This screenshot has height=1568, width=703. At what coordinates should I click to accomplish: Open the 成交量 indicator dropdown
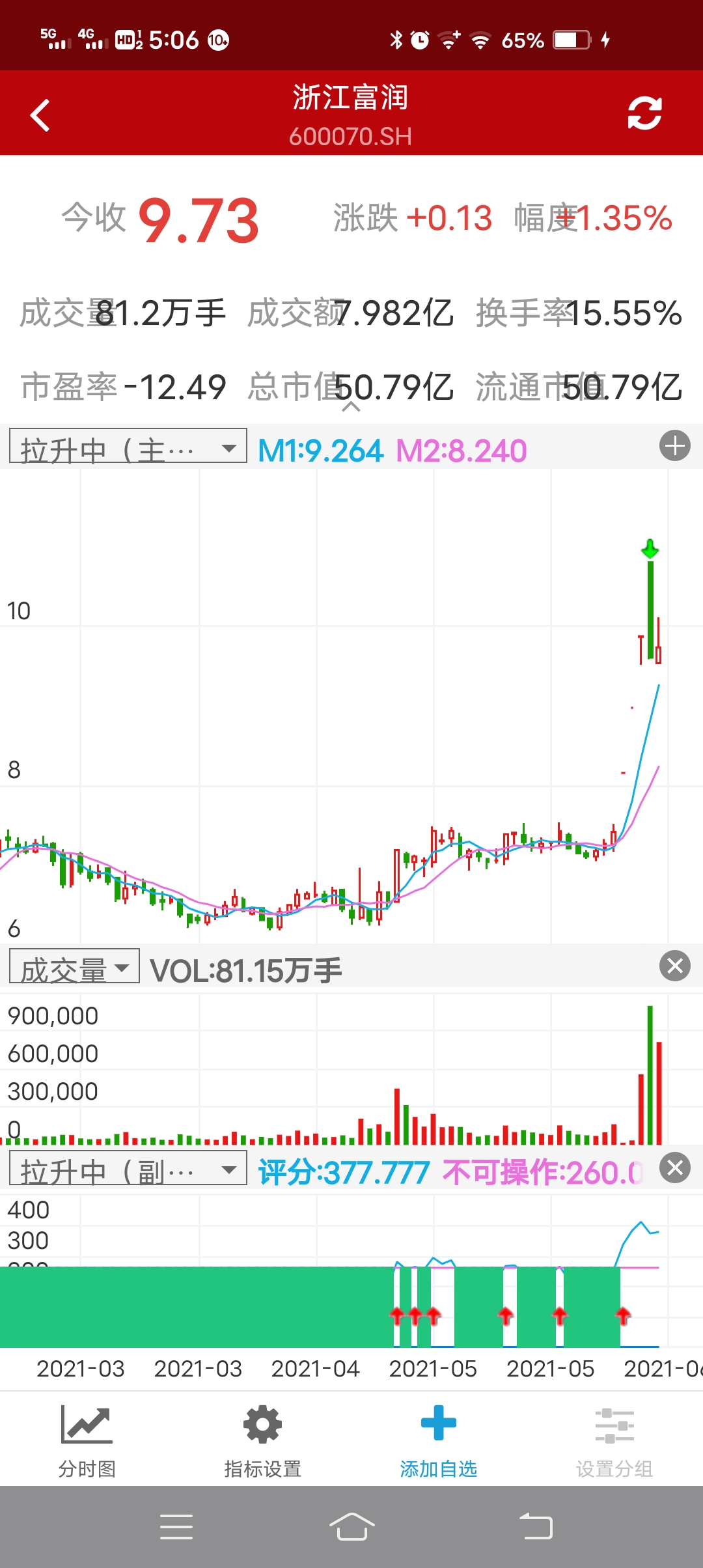pos(74,967)
